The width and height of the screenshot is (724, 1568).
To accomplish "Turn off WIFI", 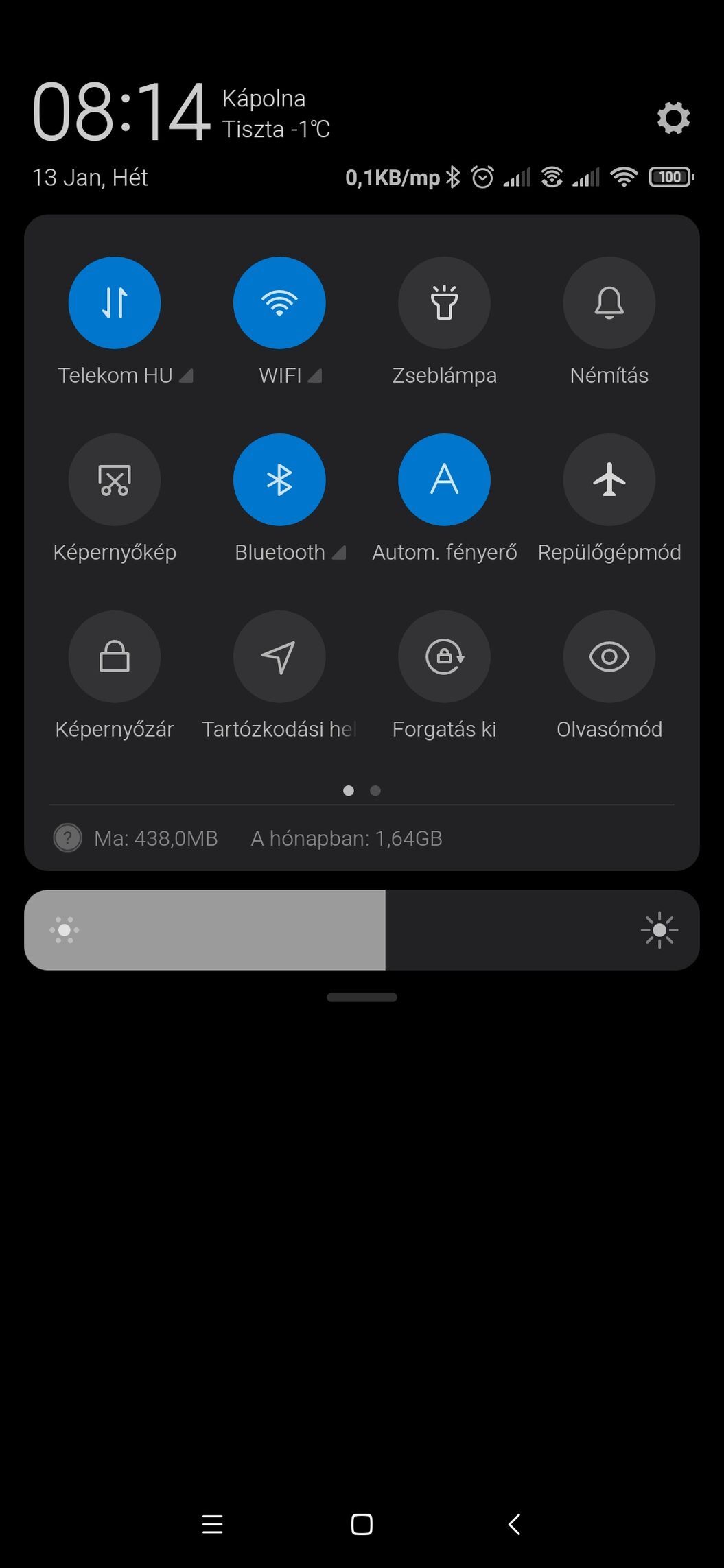I will point(279,302).
